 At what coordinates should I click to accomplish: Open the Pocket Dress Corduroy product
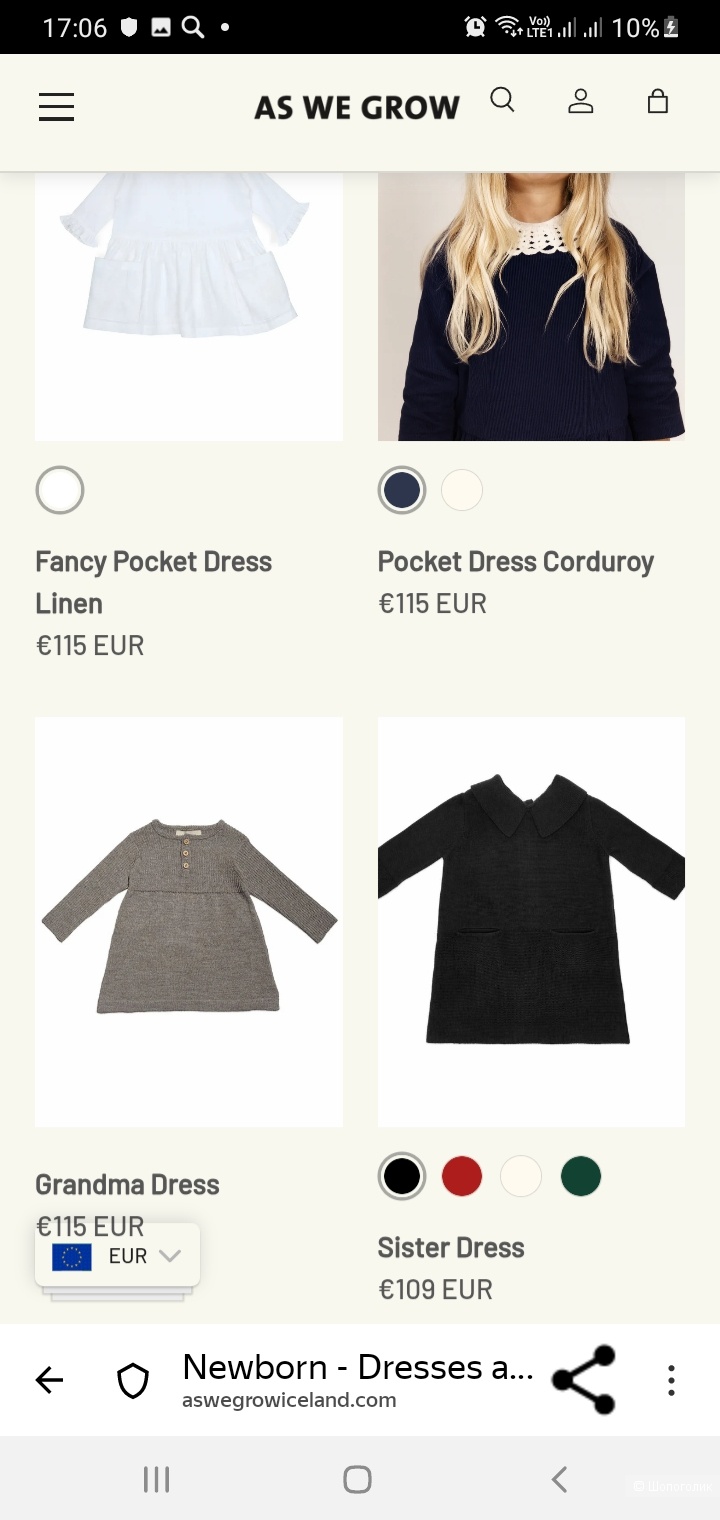point(515,562)
